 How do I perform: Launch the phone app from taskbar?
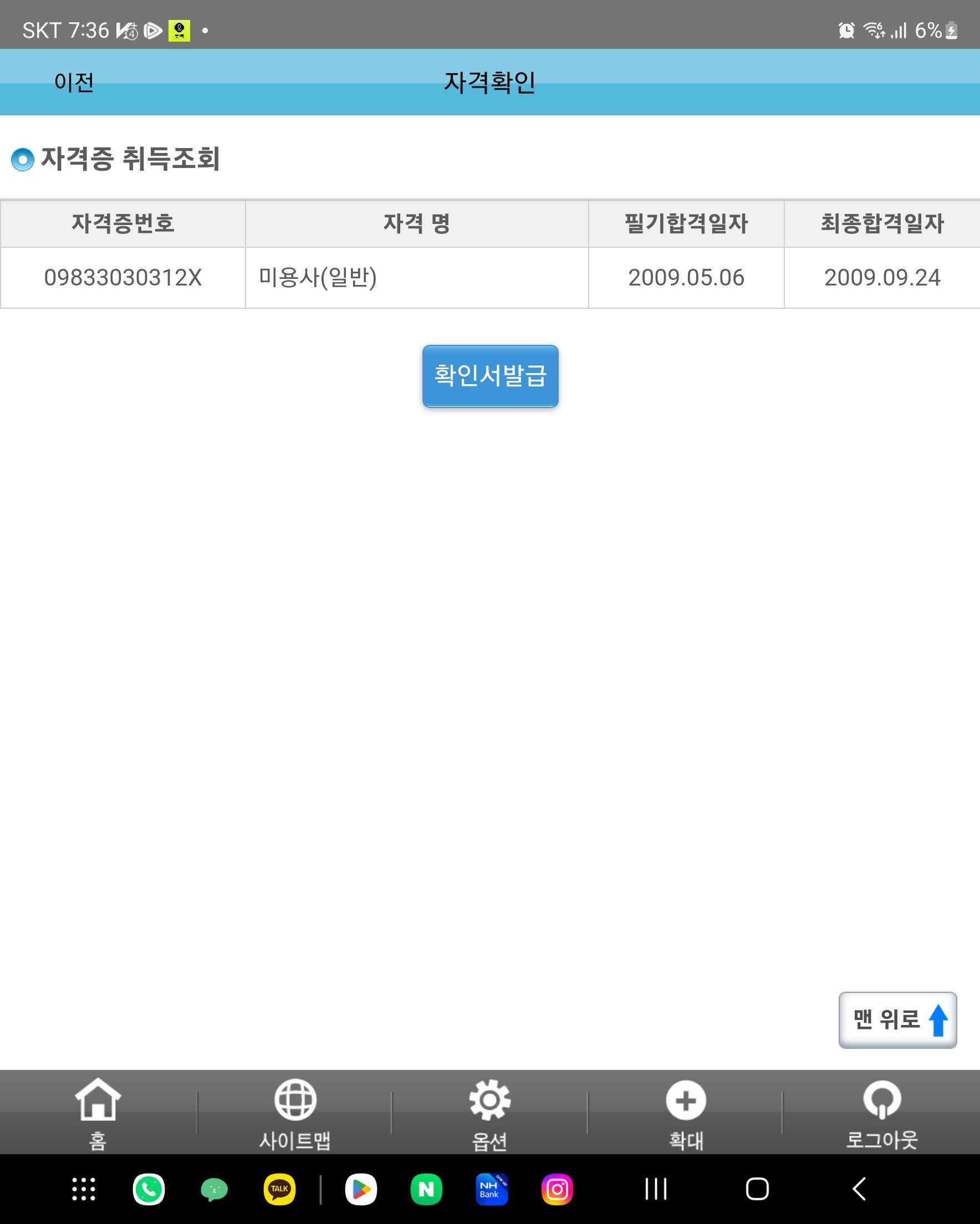coord(149,1189)
